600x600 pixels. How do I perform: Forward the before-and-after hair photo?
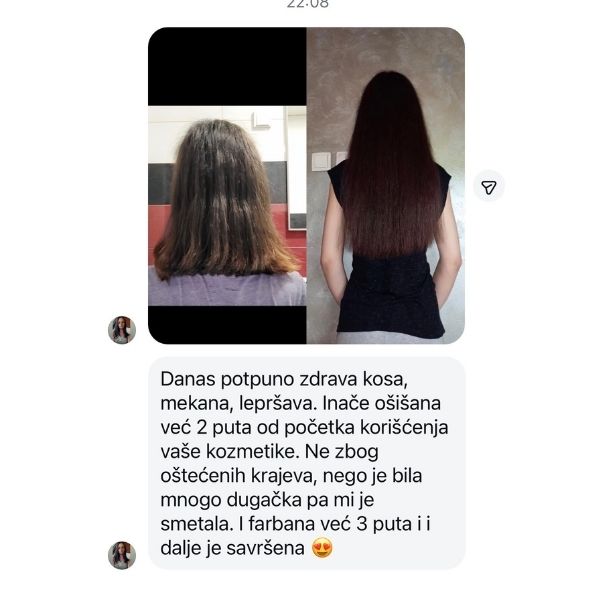coord(489,187)
